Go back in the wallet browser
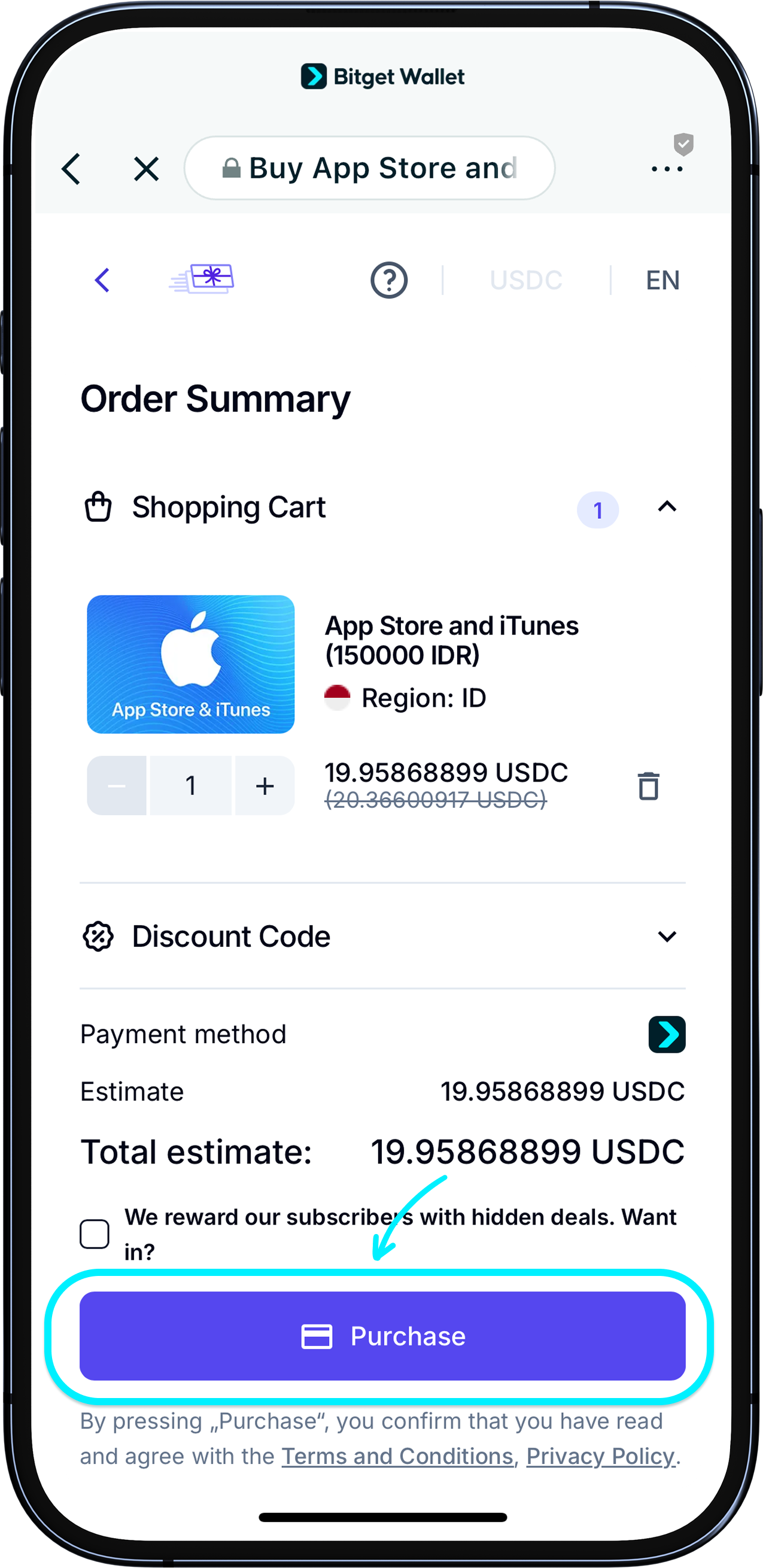 pos(72,169)
